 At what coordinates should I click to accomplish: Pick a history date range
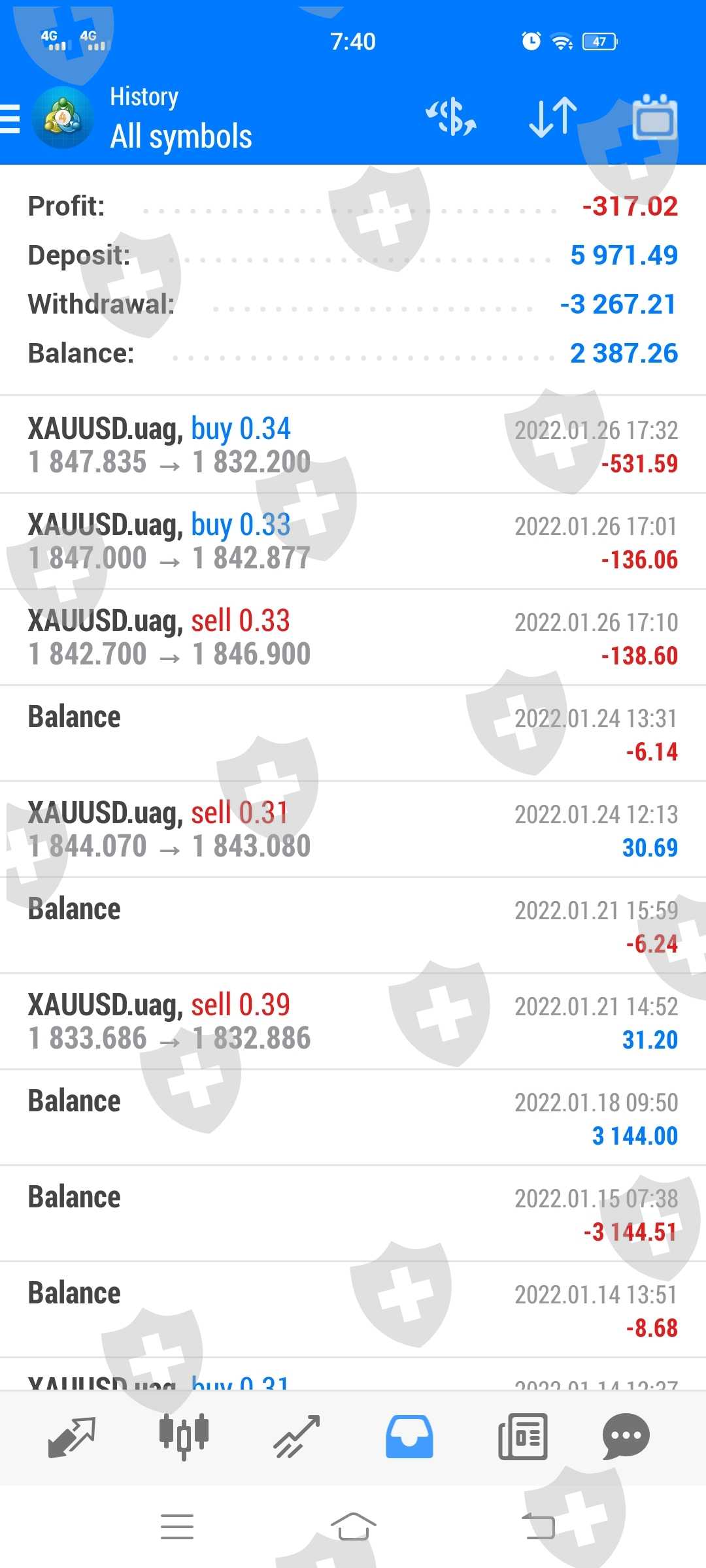(654, 118)
